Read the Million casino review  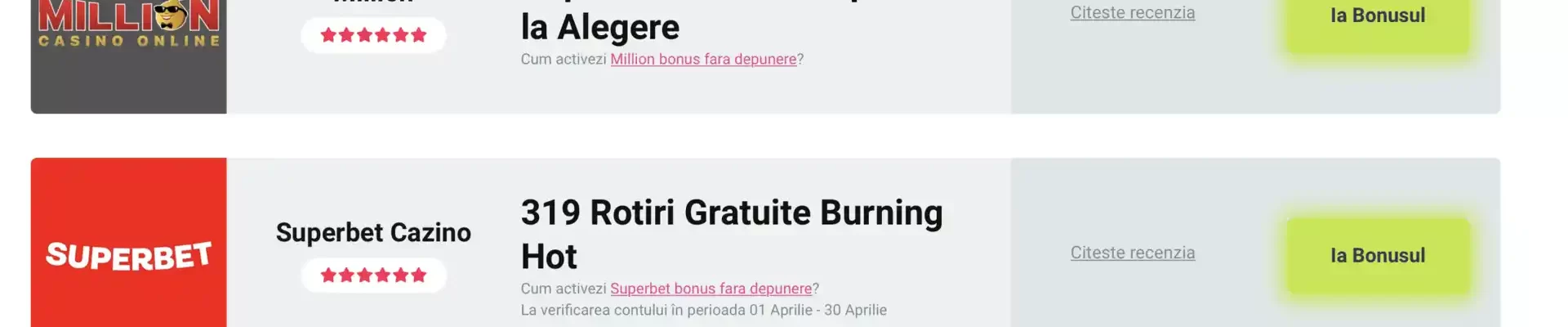point(1133,12)
